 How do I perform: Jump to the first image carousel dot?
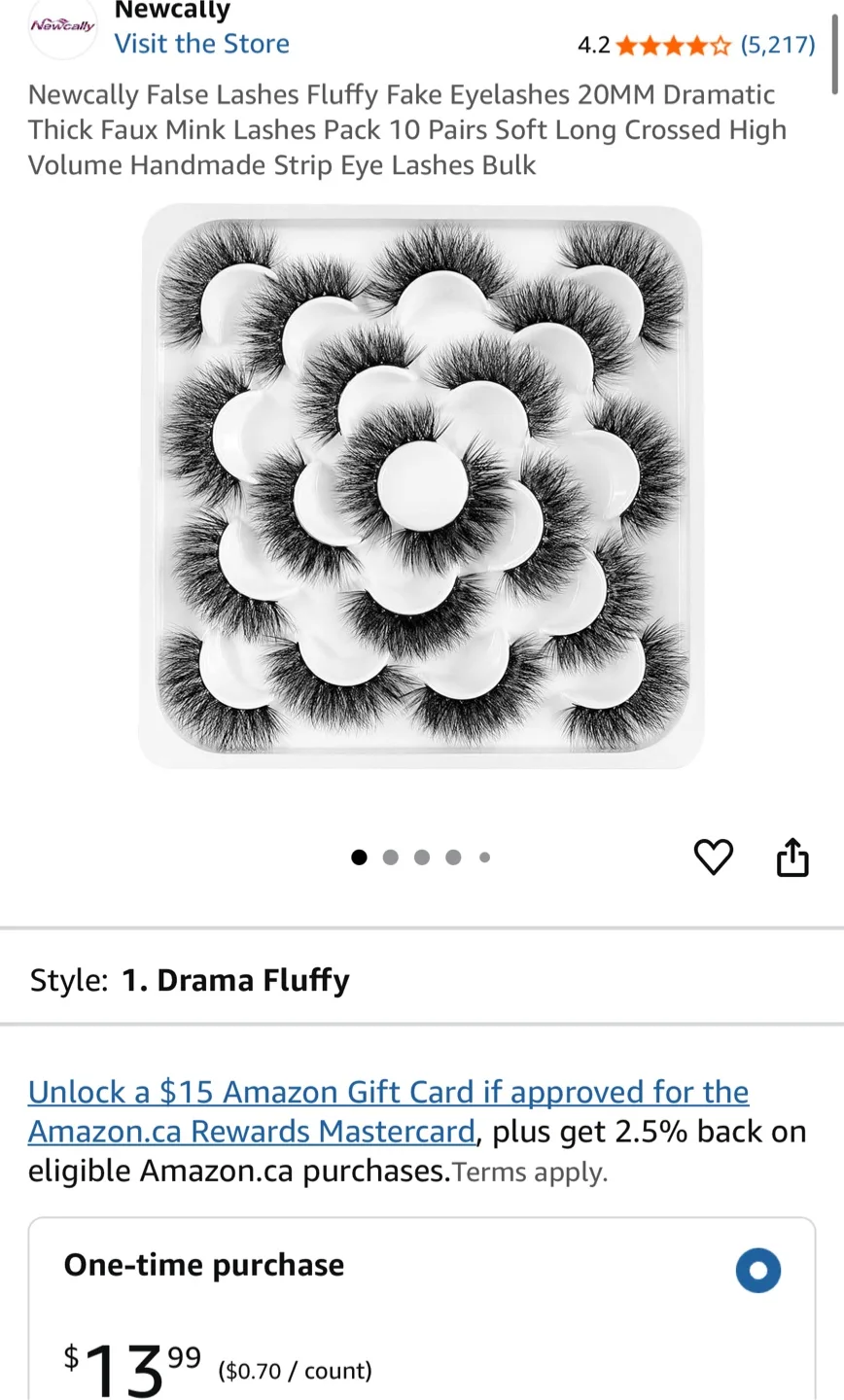(359, 857)
